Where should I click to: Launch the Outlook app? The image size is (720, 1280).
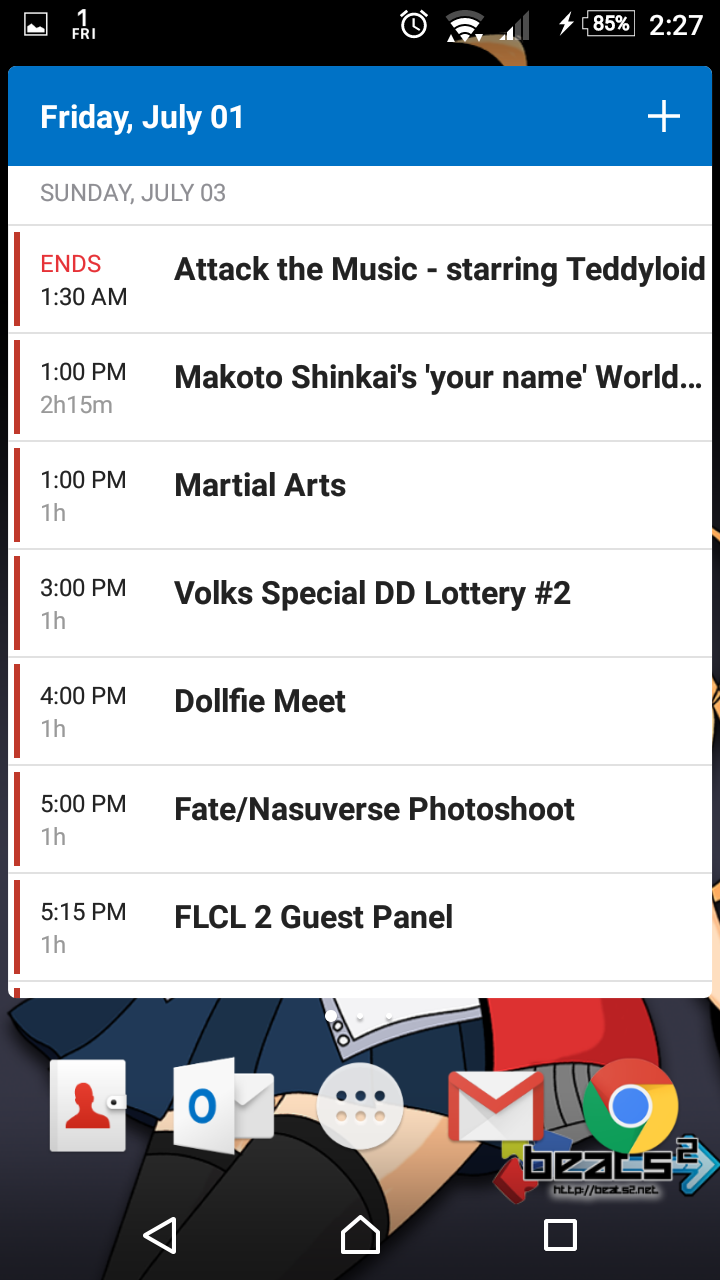coord(222,1106)
